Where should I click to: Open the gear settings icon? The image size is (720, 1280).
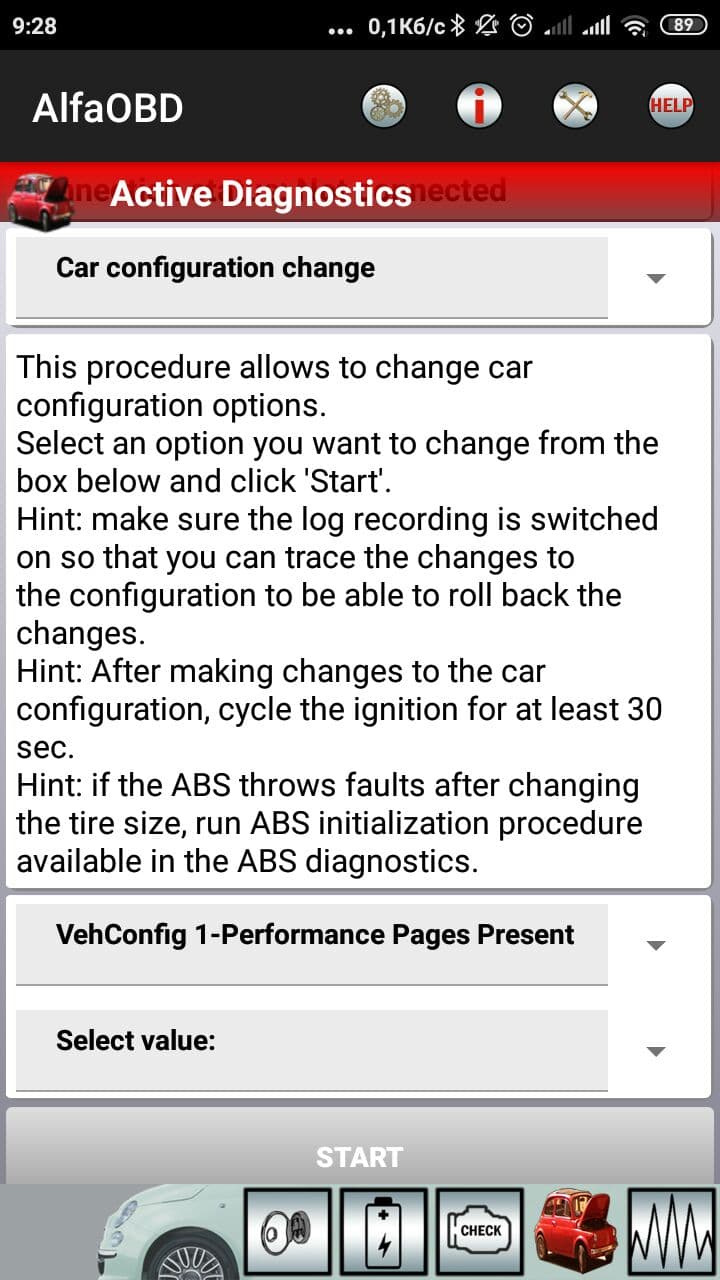click(383, 106)
